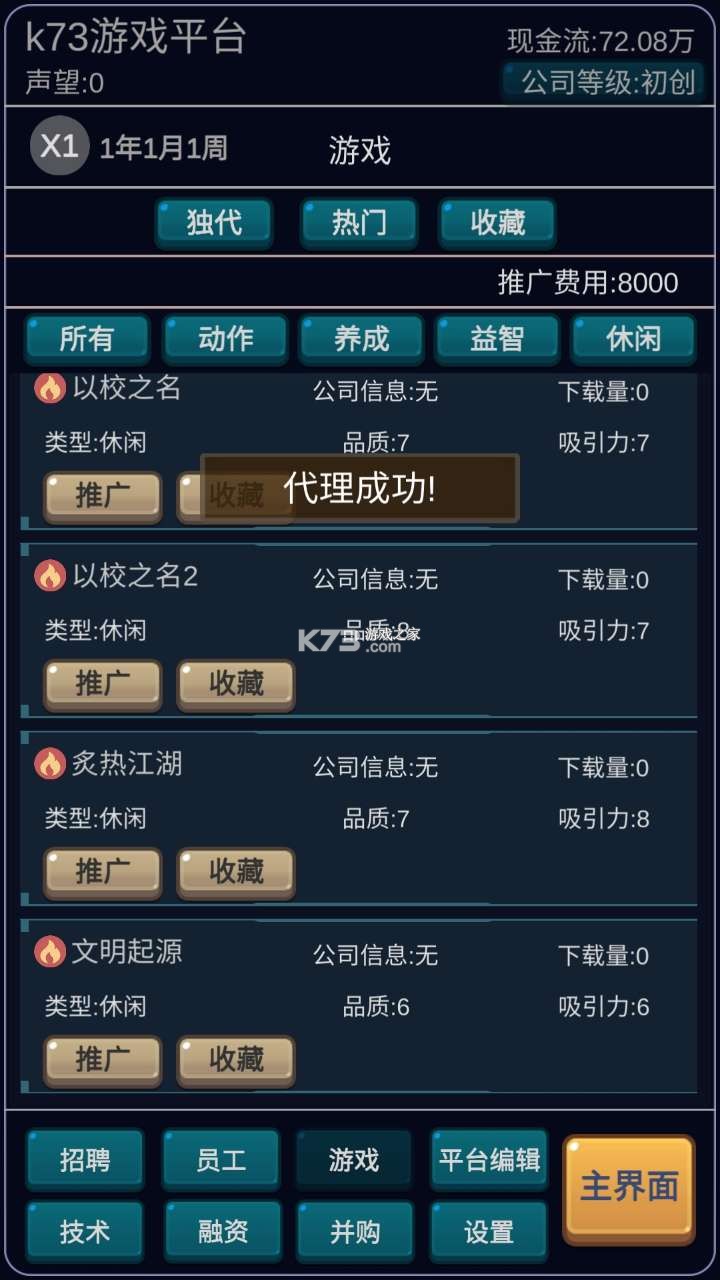The height and width of the screenshot is (1280, 720).
Task: Filter games by 养成 category
Action: pos(361,339)
